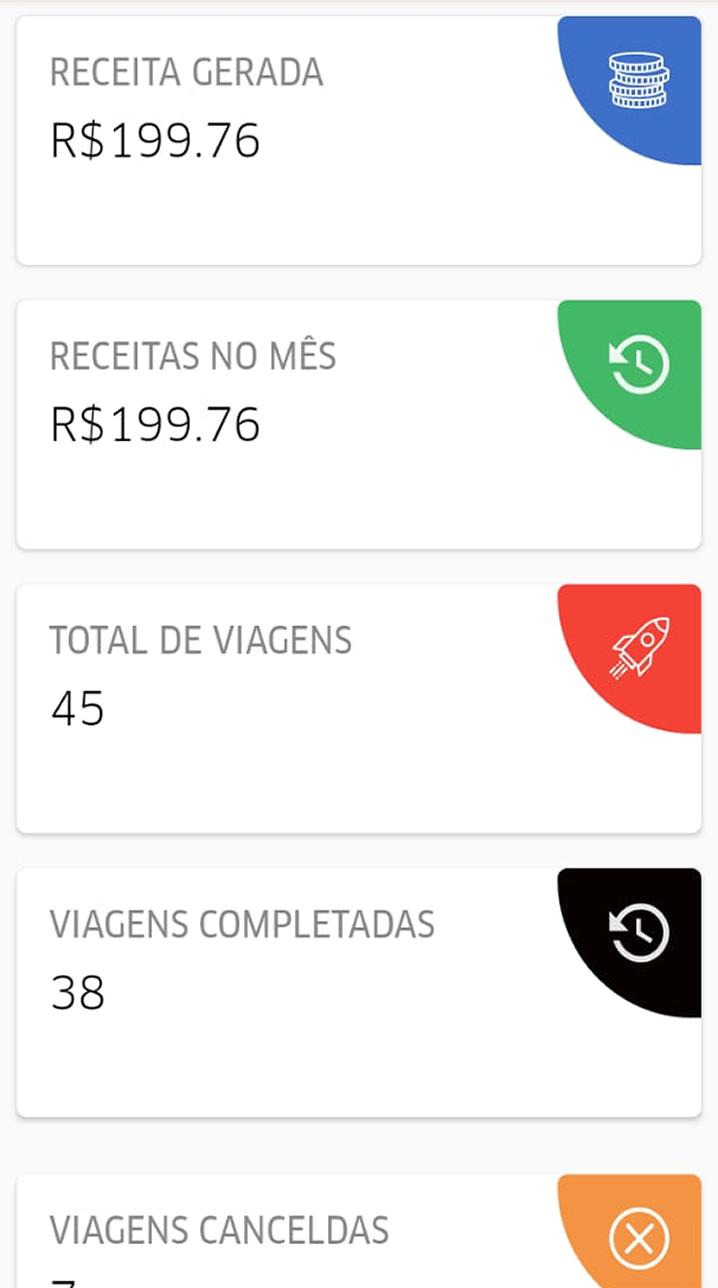This screenshot has height=1288, width=718.
Task: Open the Total de Viagens card
Action: (x=359, y=708)
